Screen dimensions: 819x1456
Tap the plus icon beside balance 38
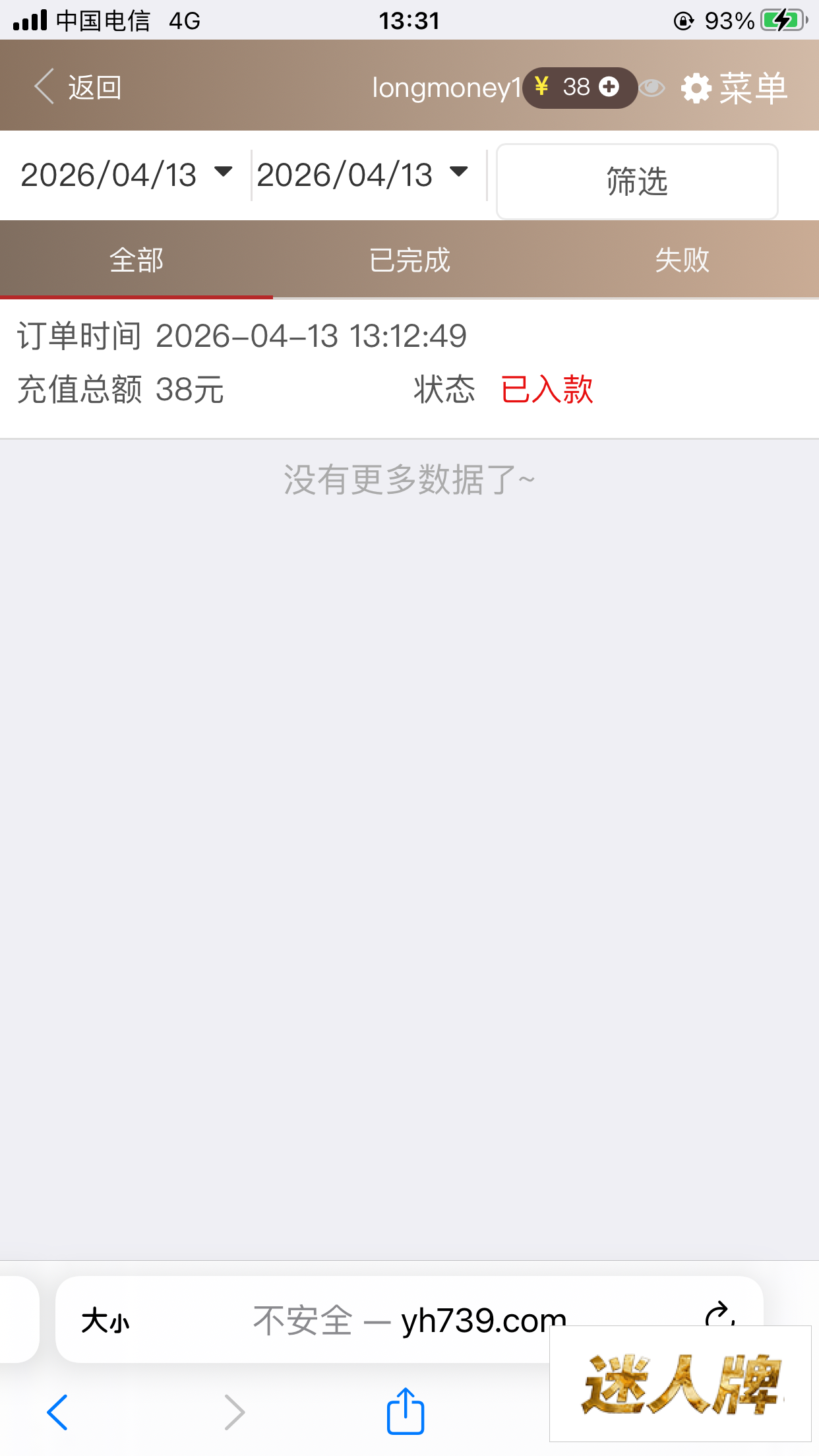click(x=609, y=87)
